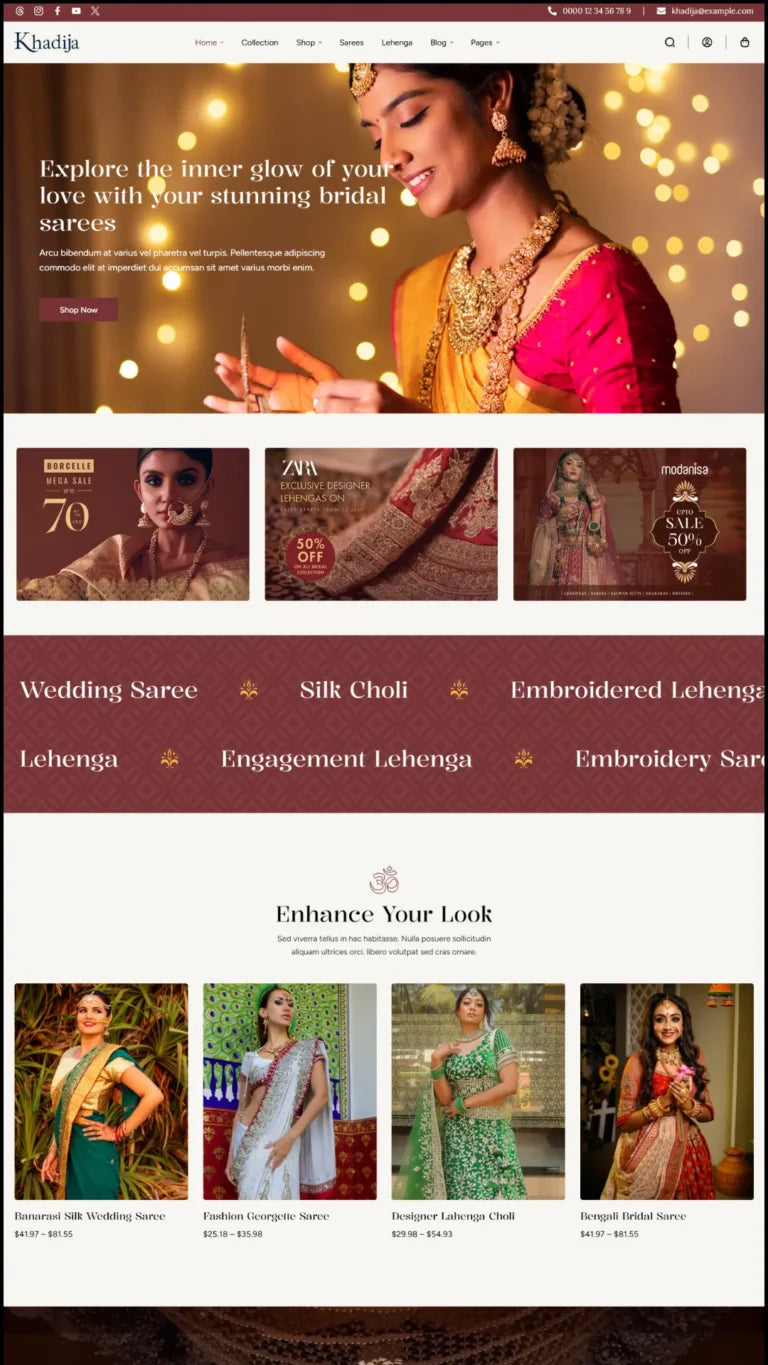Viewport: 768px width, 1365px height.
Task: Open the Modanisa 50% sale banner
Action: pos(629,524)
